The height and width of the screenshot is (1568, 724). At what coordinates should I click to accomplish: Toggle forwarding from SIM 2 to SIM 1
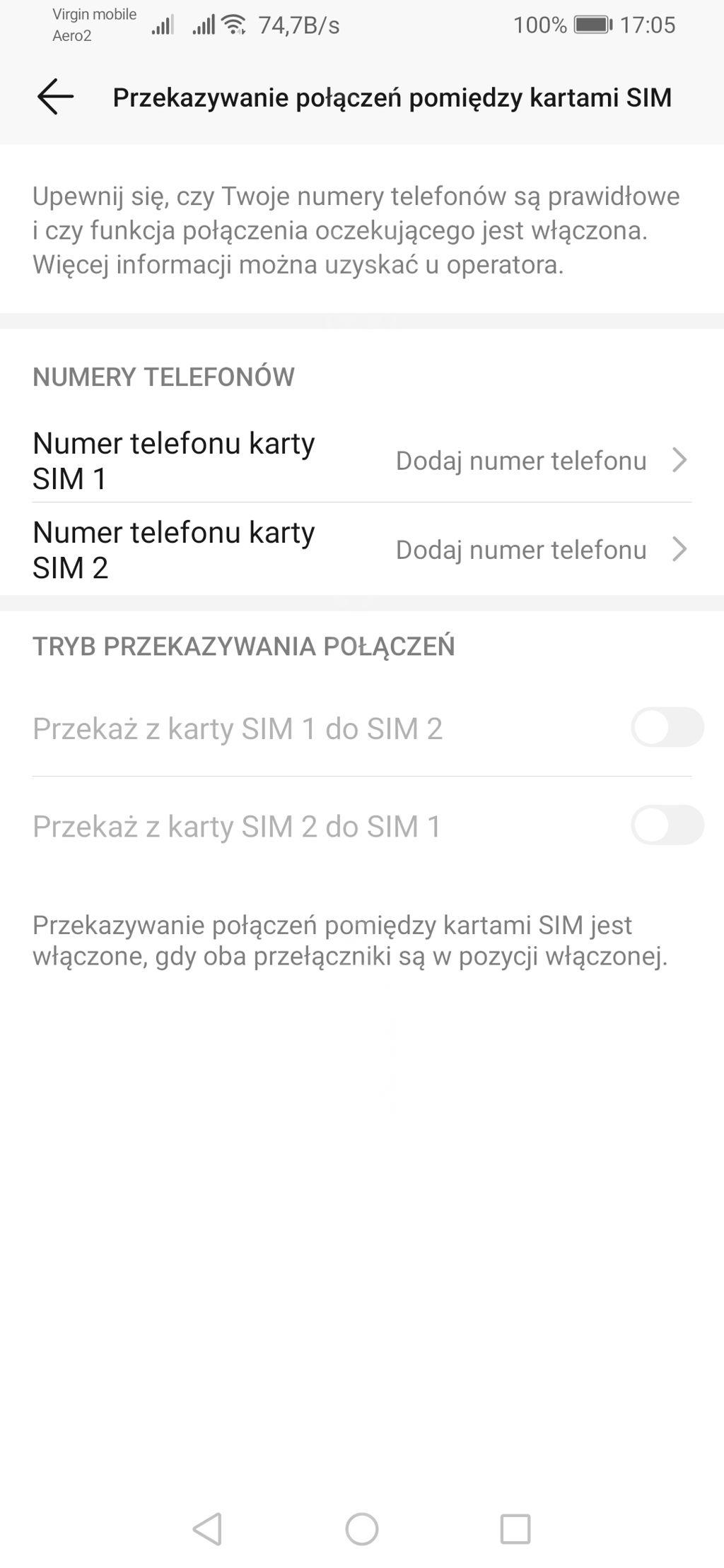tap(666, 825)
